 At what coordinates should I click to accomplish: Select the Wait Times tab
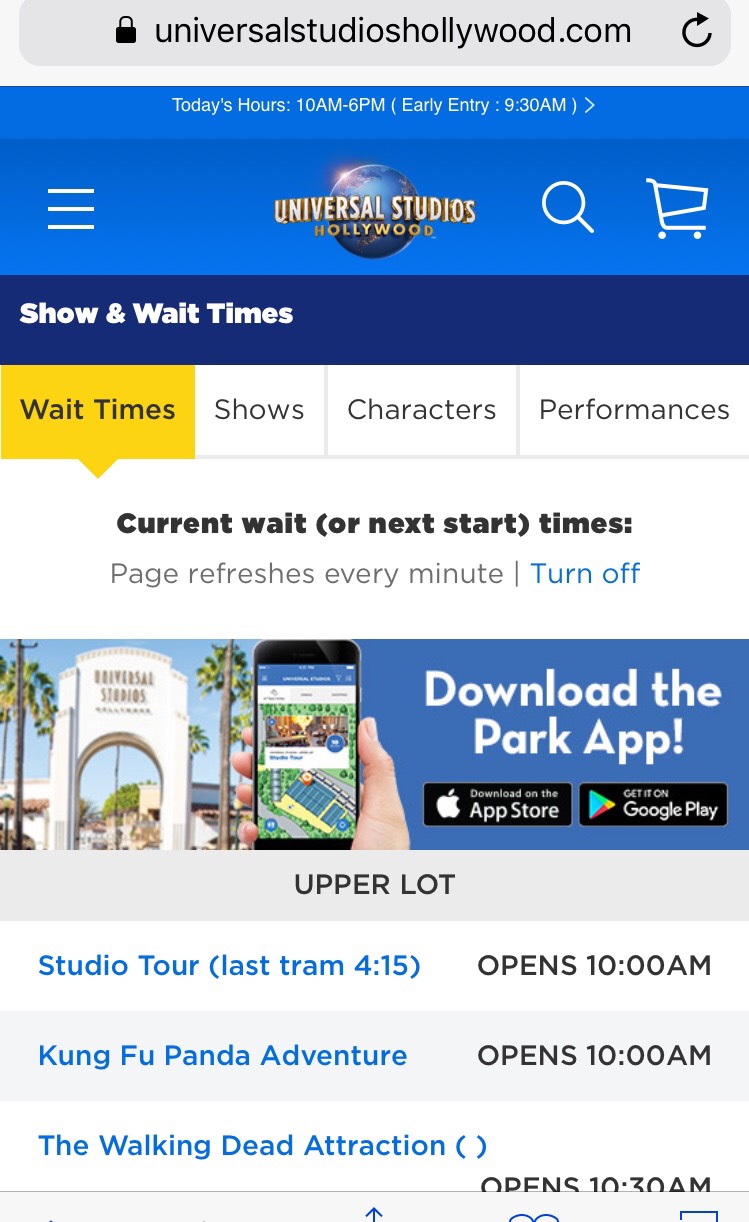point(97,410)
